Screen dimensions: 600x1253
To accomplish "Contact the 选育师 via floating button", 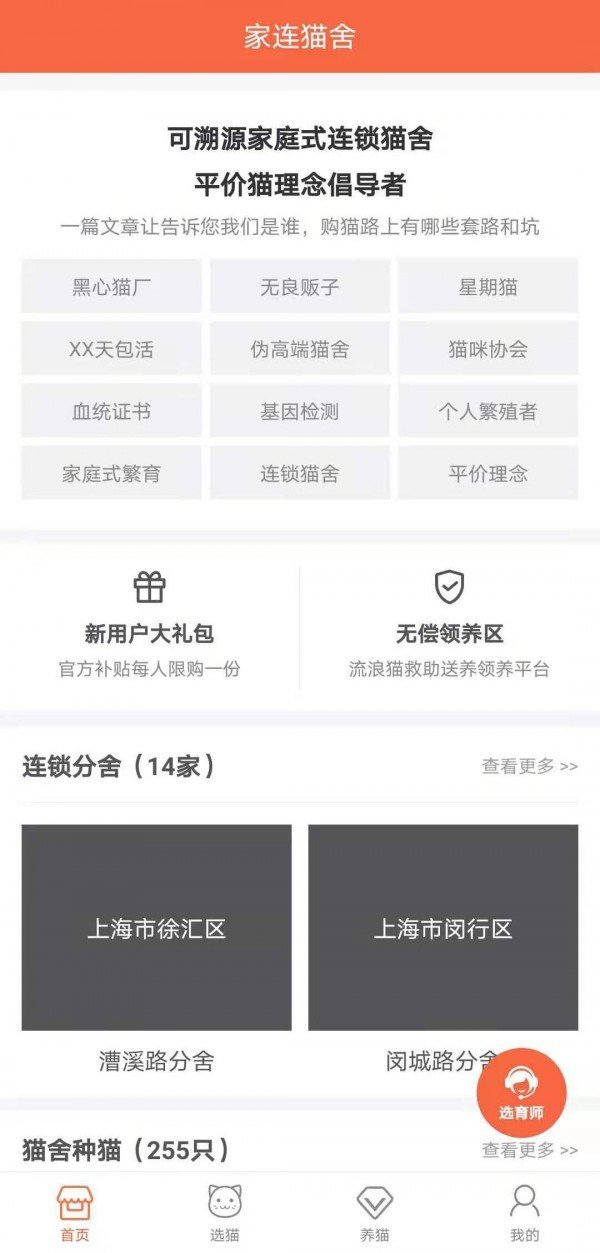I will click(521, 1093).
